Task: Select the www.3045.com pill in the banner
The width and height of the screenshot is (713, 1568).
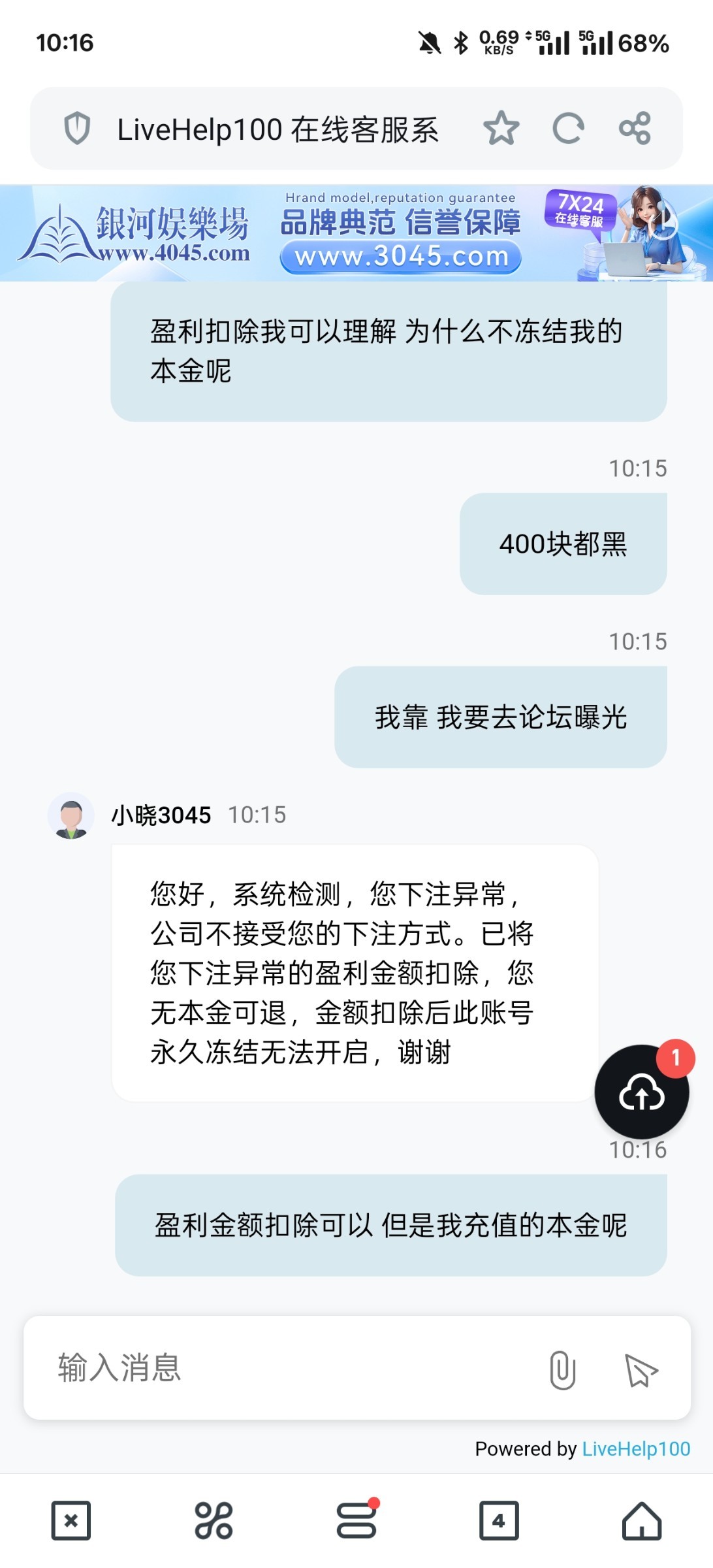Action: [x=400, y=257]
